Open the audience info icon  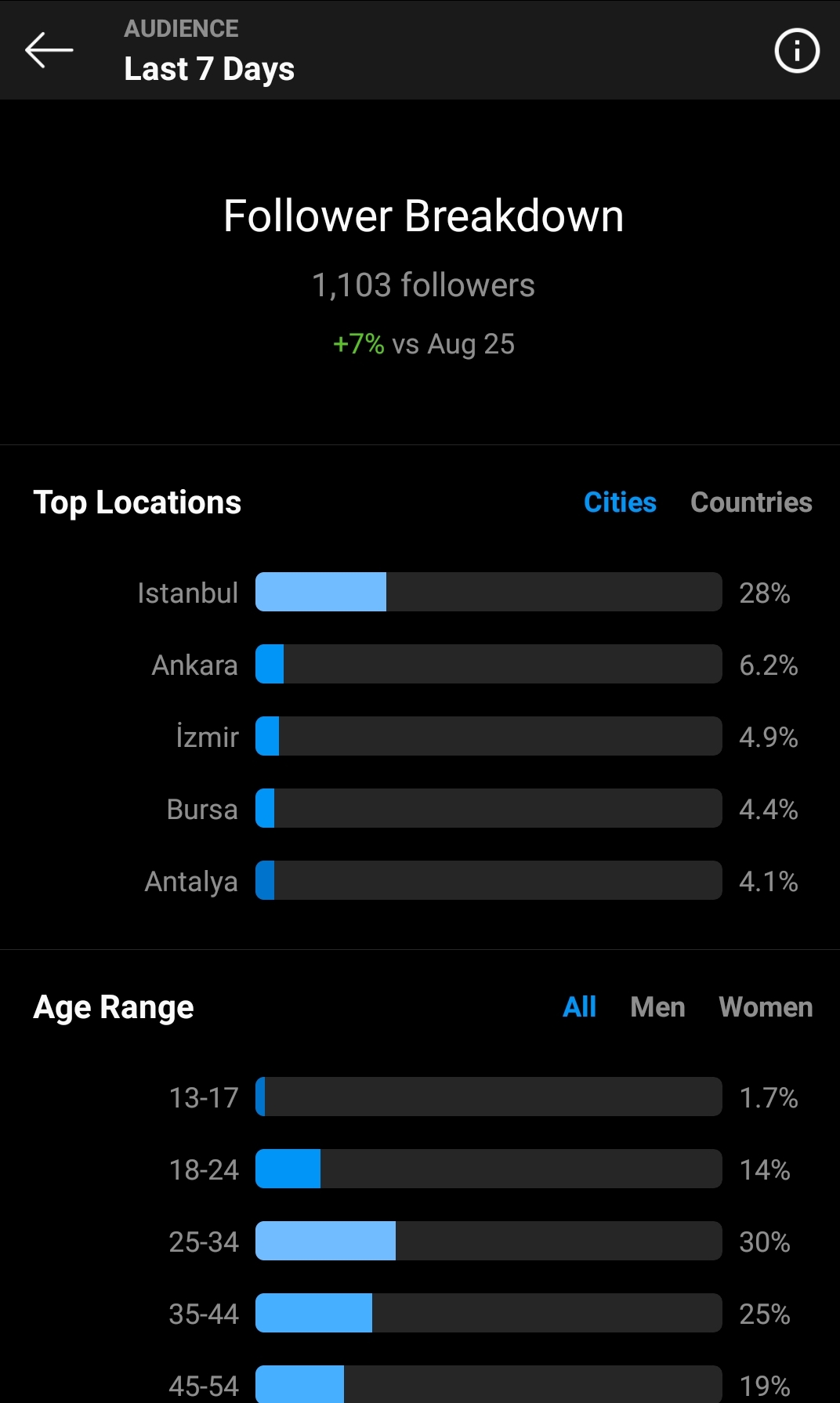tap(797, 51)
